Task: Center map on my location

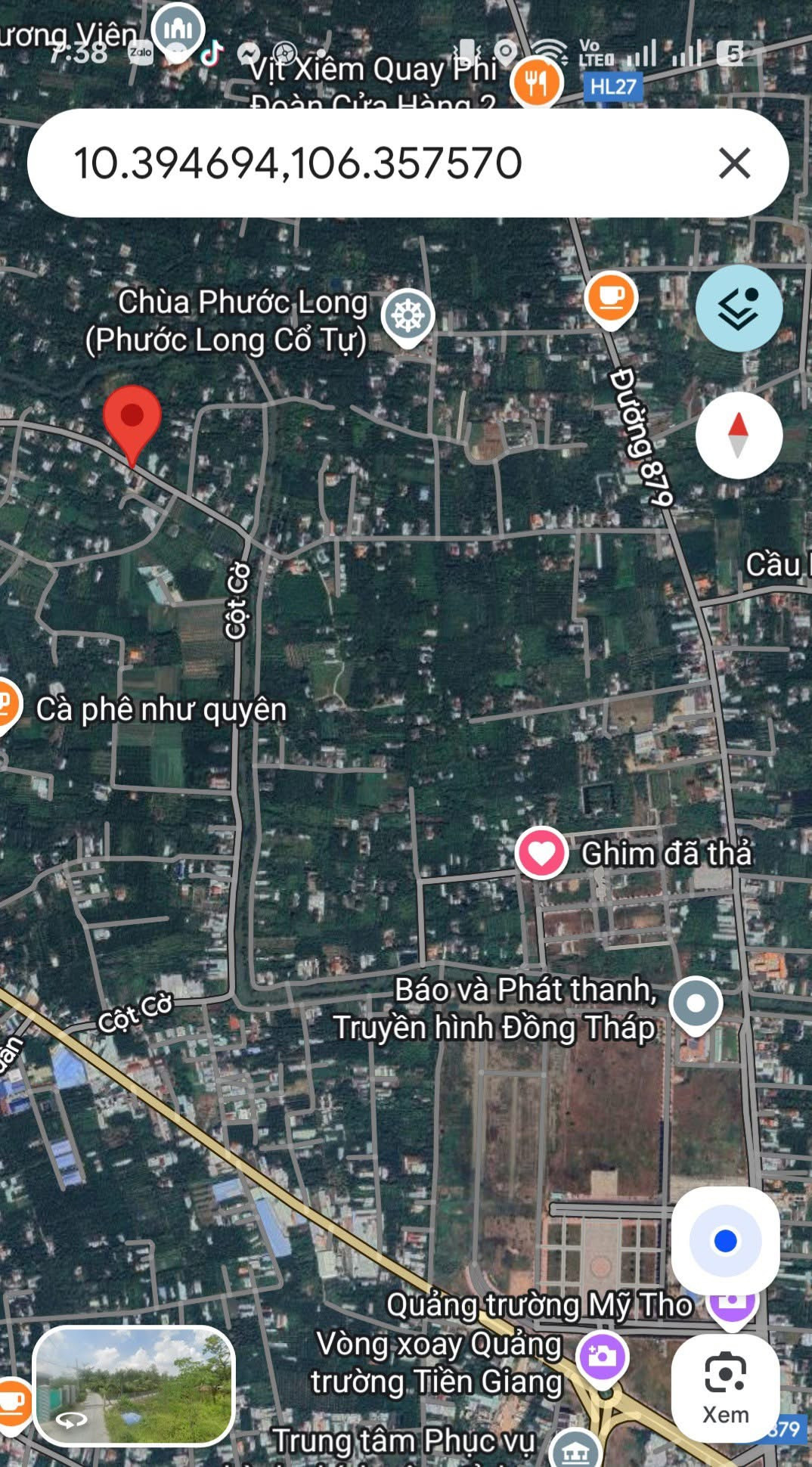Action: point(725,1241)
